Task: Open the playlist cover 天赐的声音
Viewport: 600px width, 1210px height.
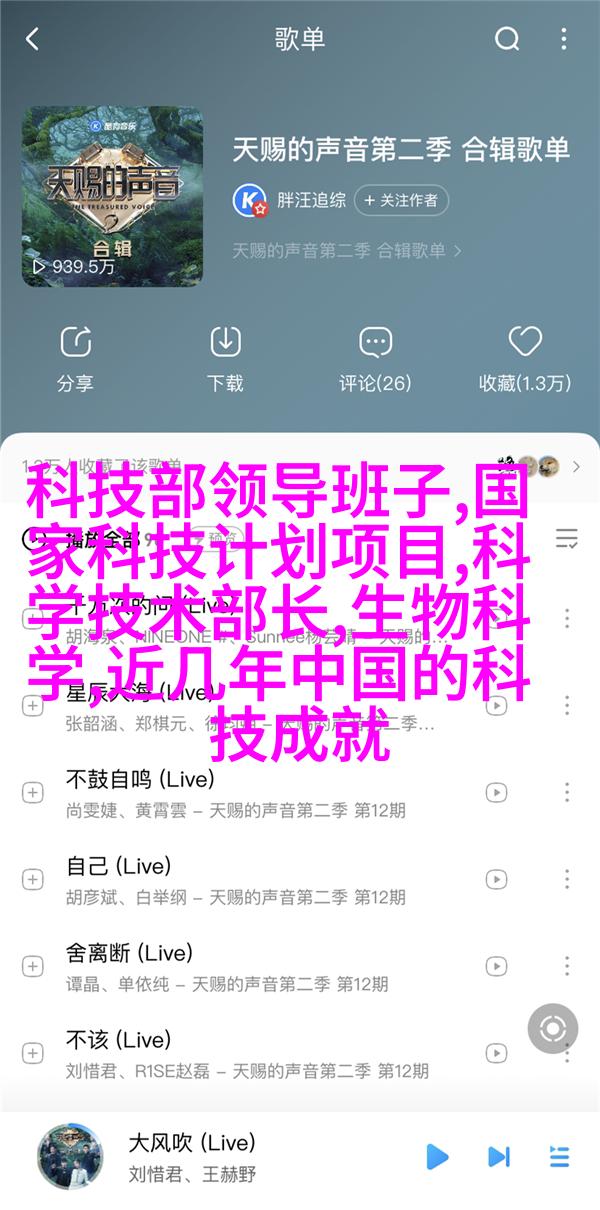Action: tap(112, 196)
